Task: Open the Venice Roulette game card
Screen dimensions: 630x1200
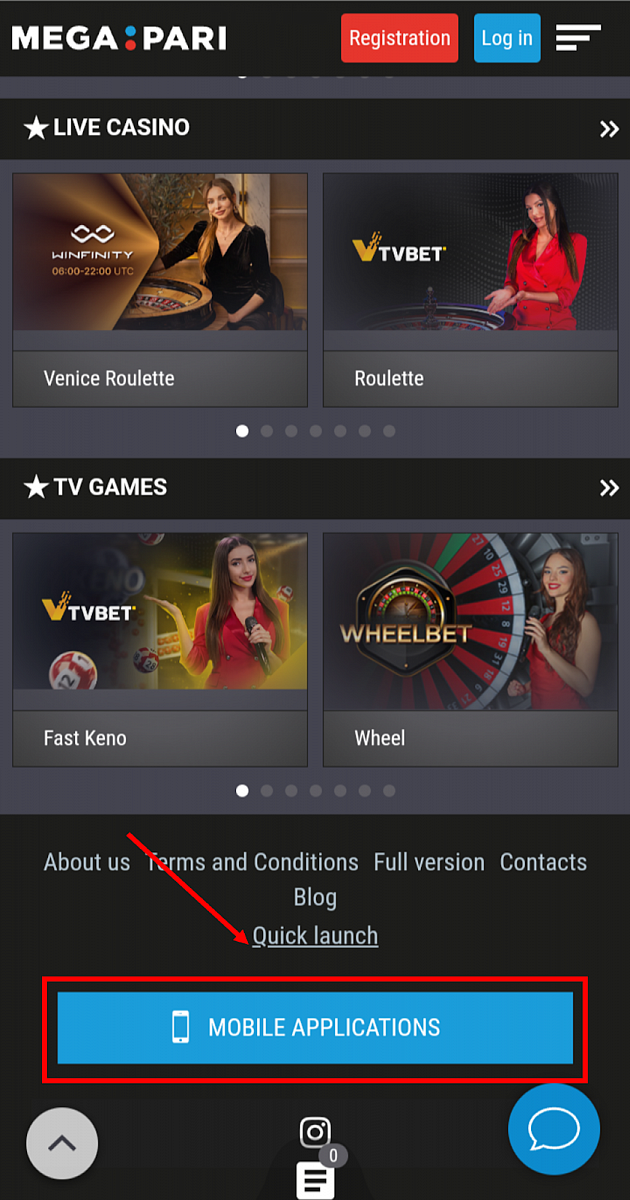Action: pyautogui.click(x=160, y=290)
